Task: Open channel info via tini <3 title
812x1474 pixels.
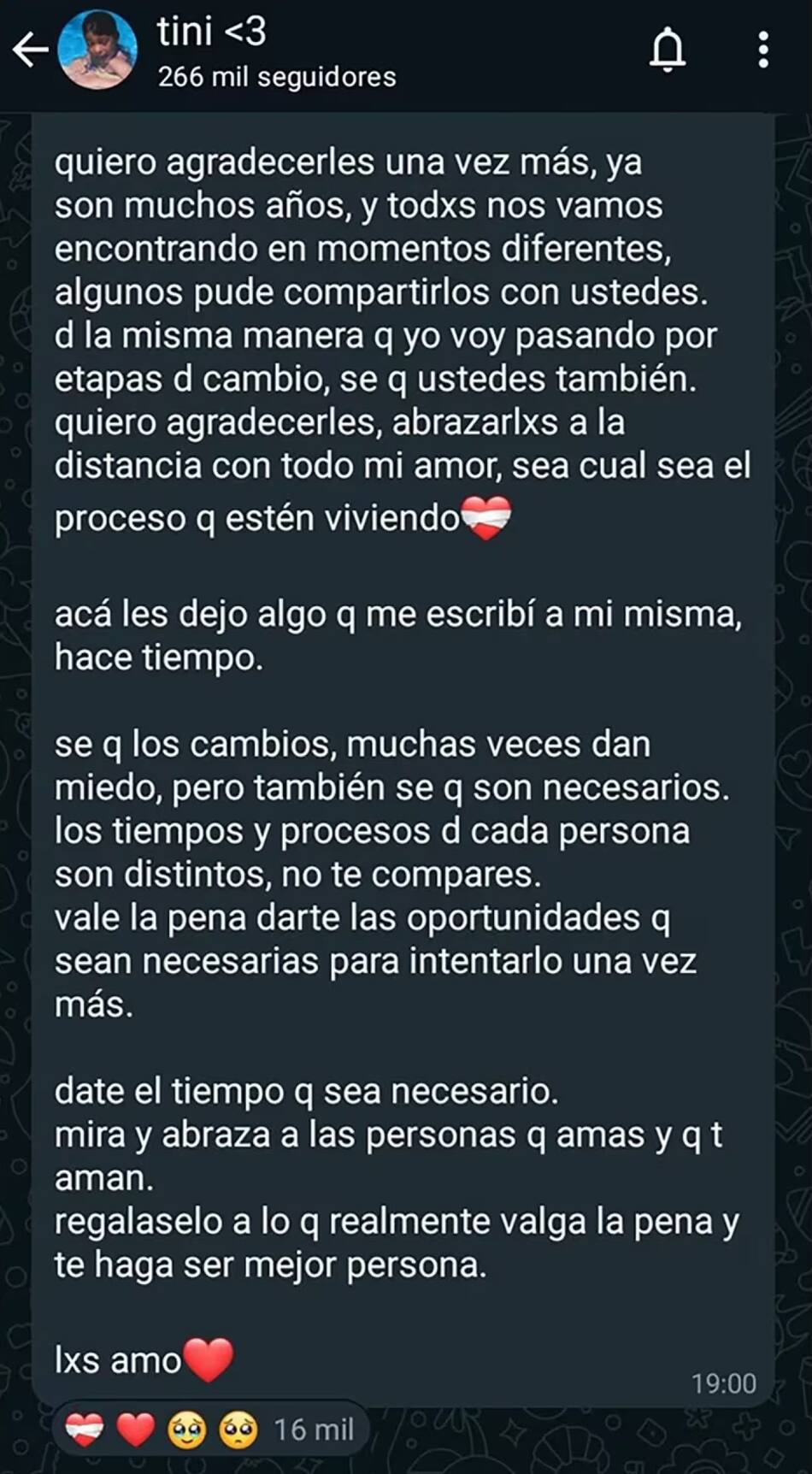Action: point(212,32)
